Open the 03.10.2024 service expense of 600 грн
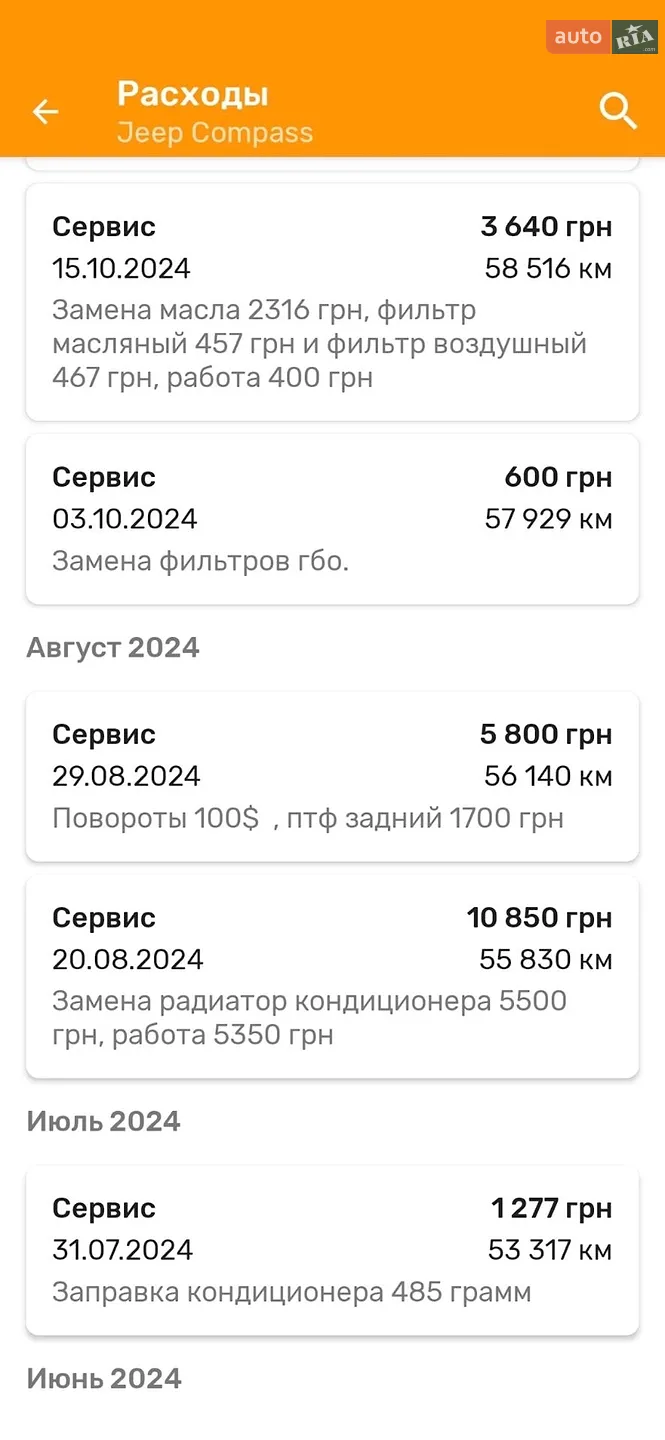The width and height of the screenshot is (665, 1440). pos(332,519)
